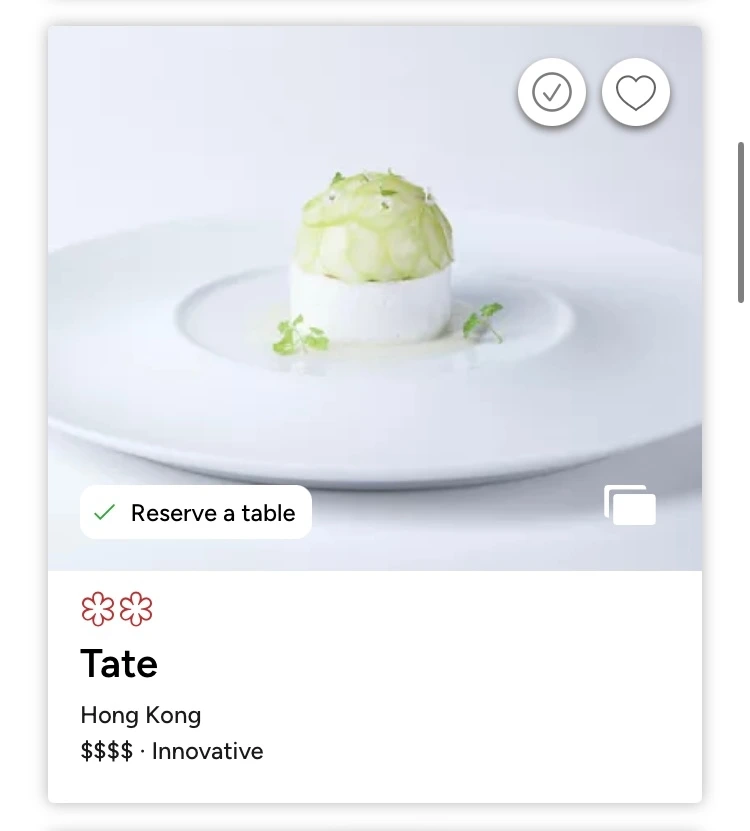Open the Tate restaurant card
Screen dimensions: 750x831
point(119,664)
